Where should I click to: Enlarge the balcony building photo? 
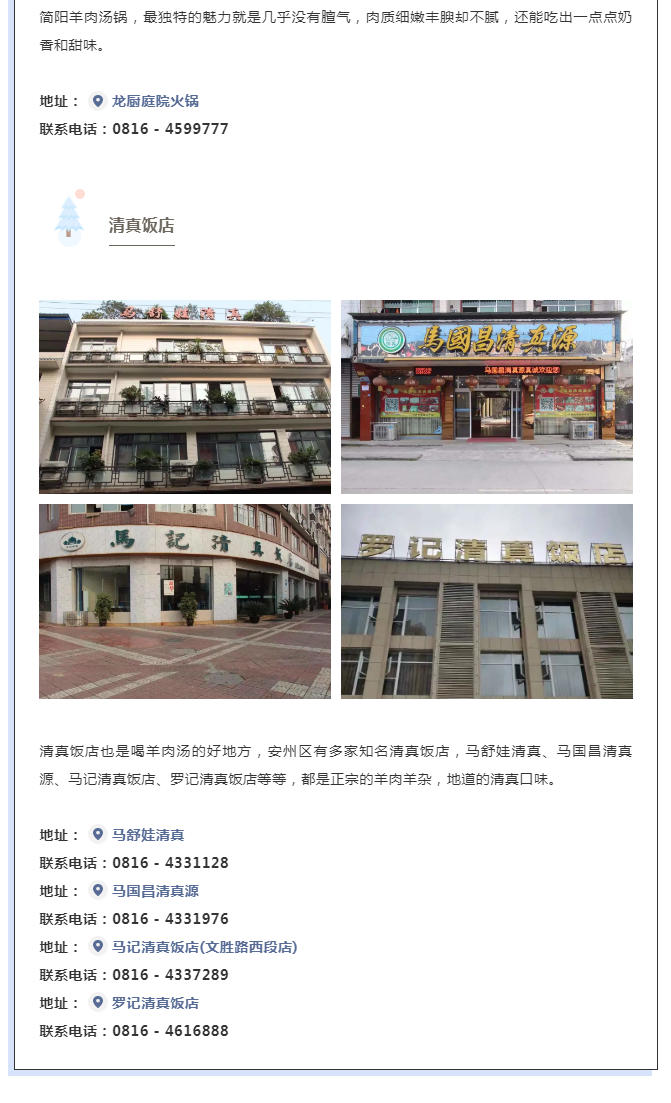[x=185, y=396]
